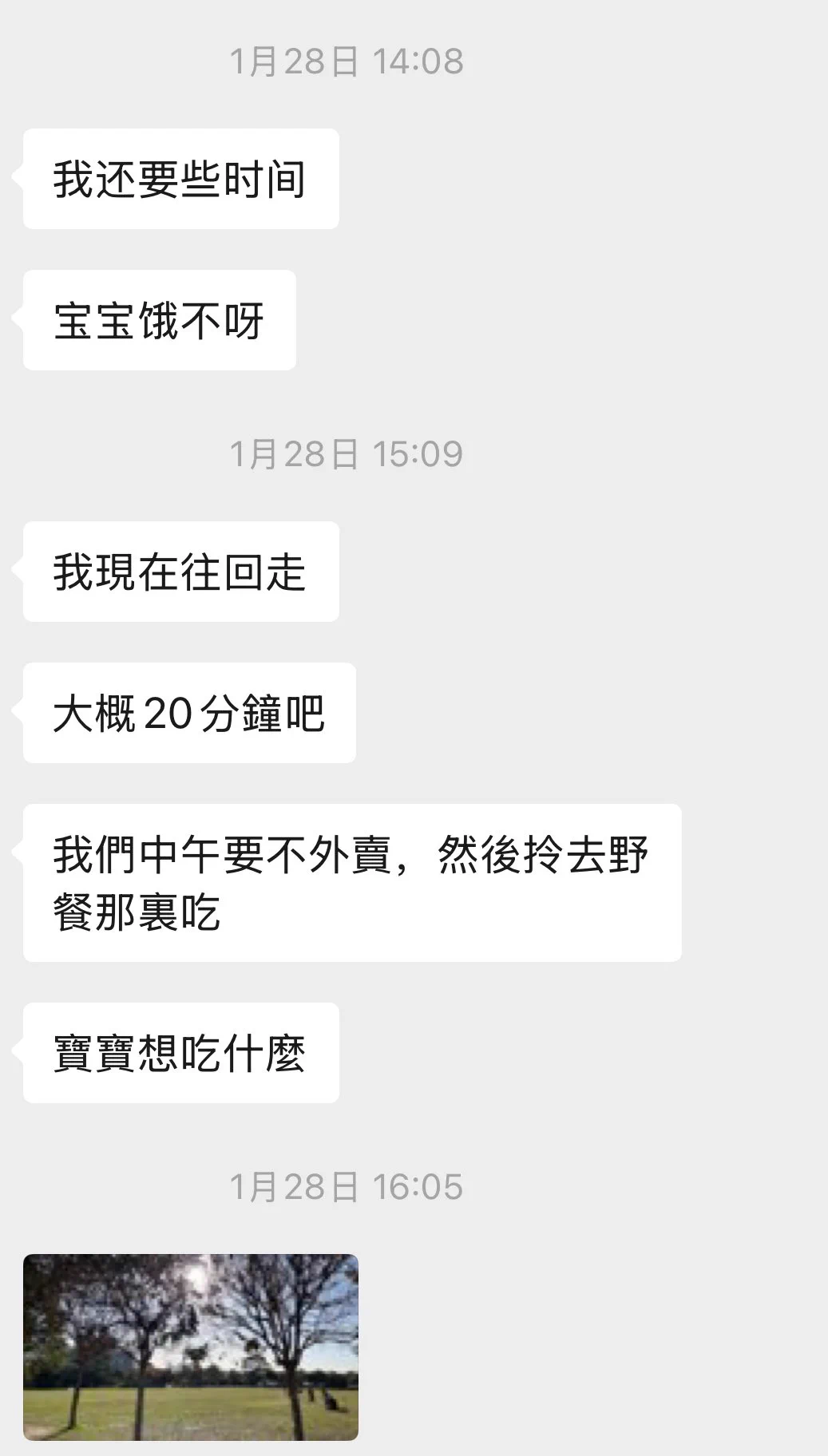The width and height of the screenshot is (828, 1456).
Task: Tap the message 宝宝饿不呀
Action: (x=158, y=318)
